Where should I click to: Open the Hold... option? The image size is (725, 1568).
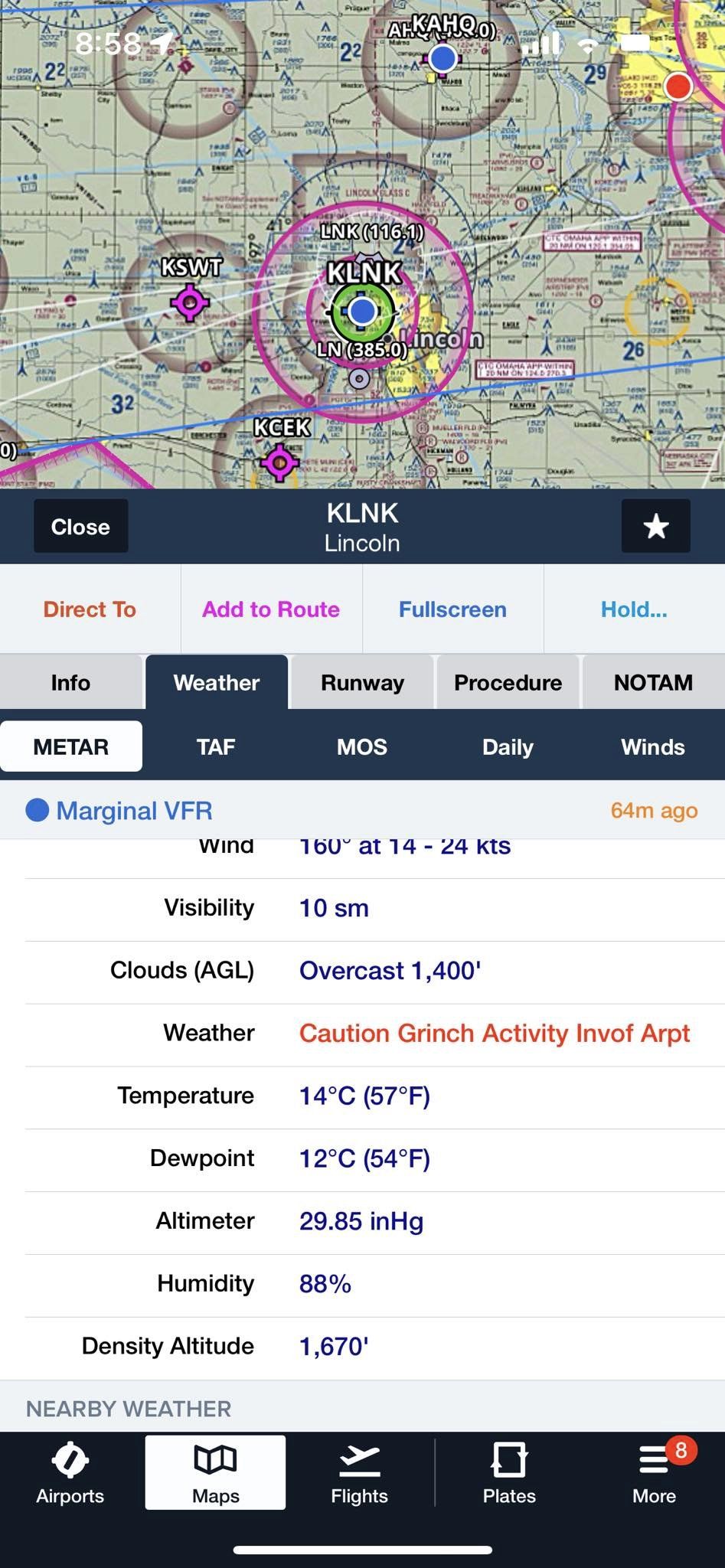tap(634, 609)
